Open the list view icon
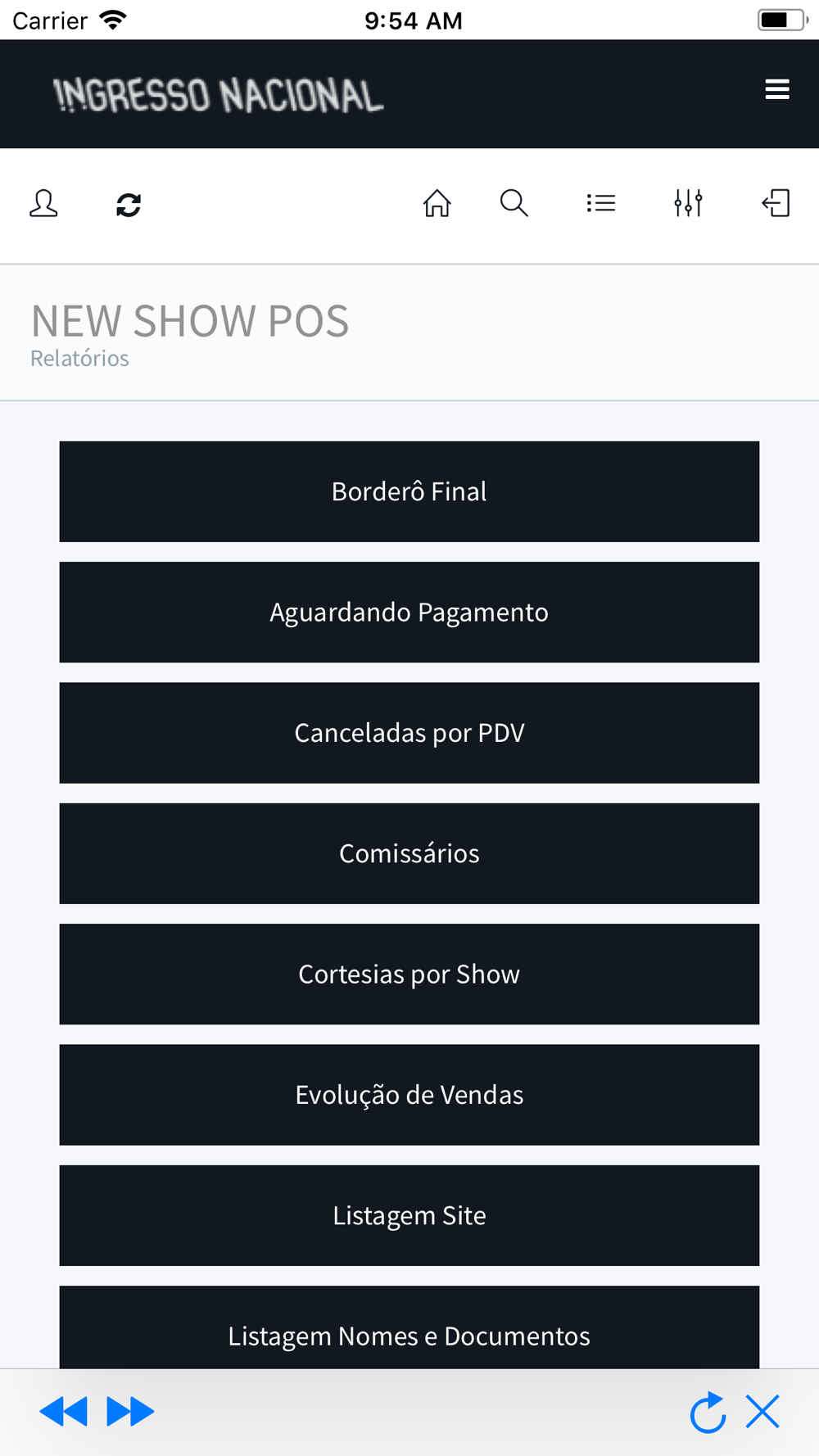 tap(600, 203)
